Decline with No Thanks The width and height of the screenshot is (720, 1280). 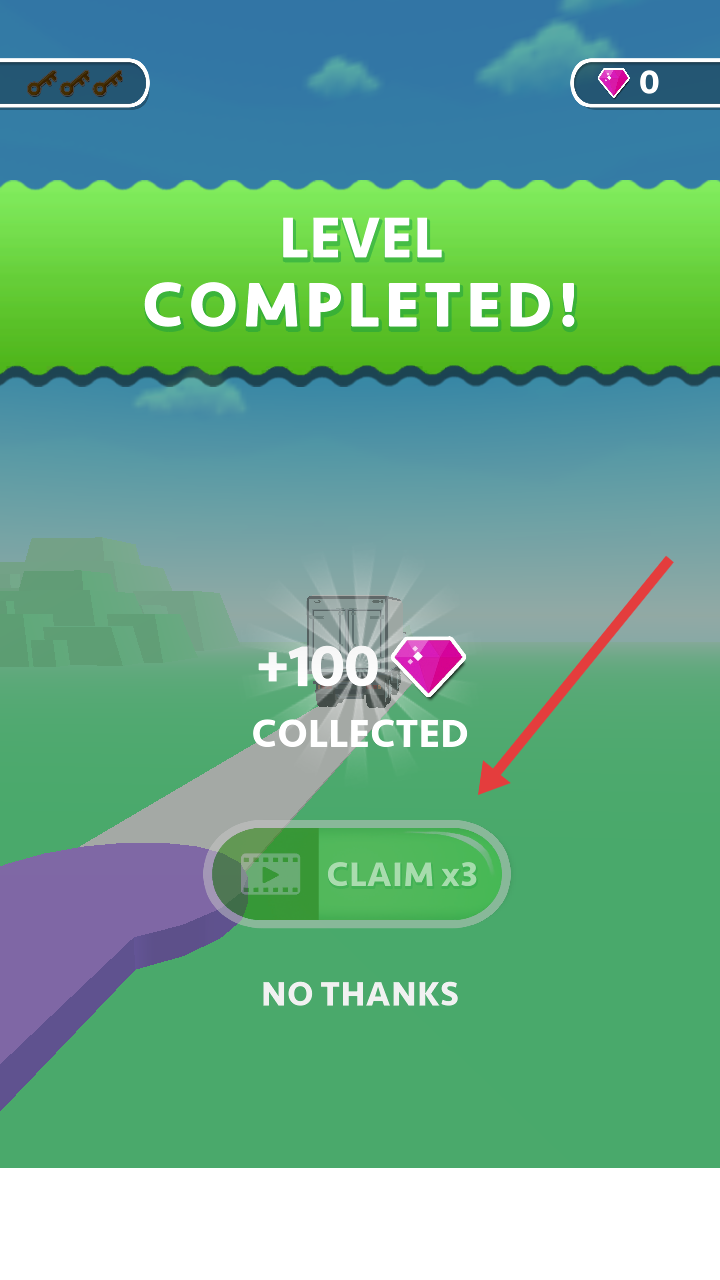[360, 994]
